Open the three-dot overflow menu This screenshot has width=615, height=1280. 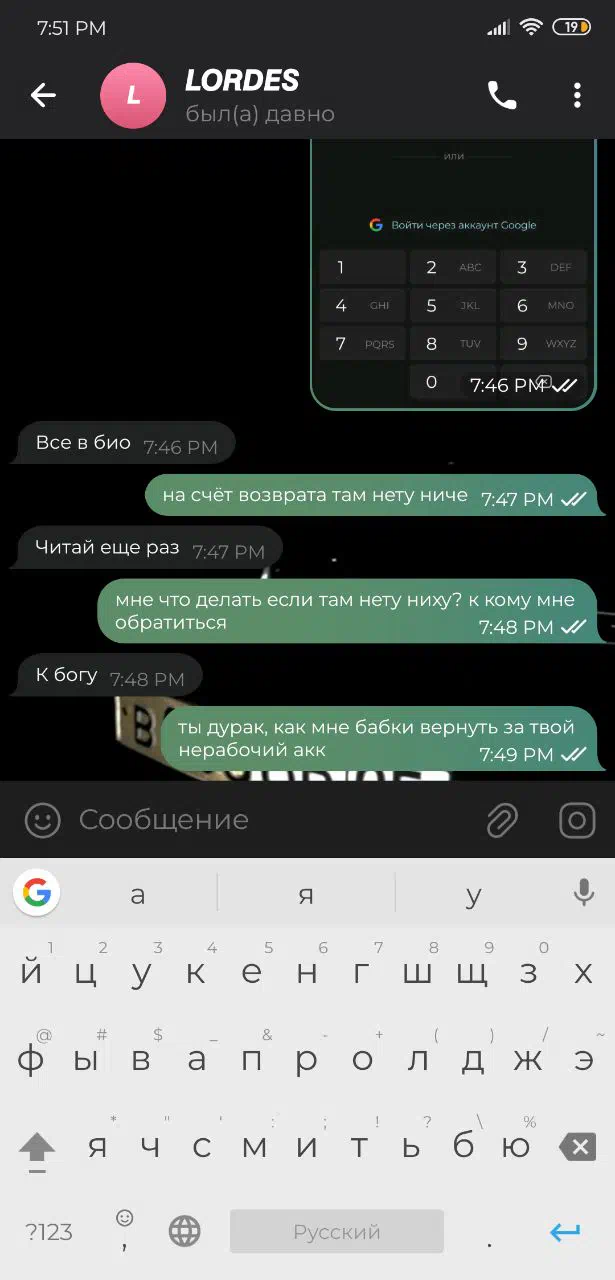coord(577,95)
